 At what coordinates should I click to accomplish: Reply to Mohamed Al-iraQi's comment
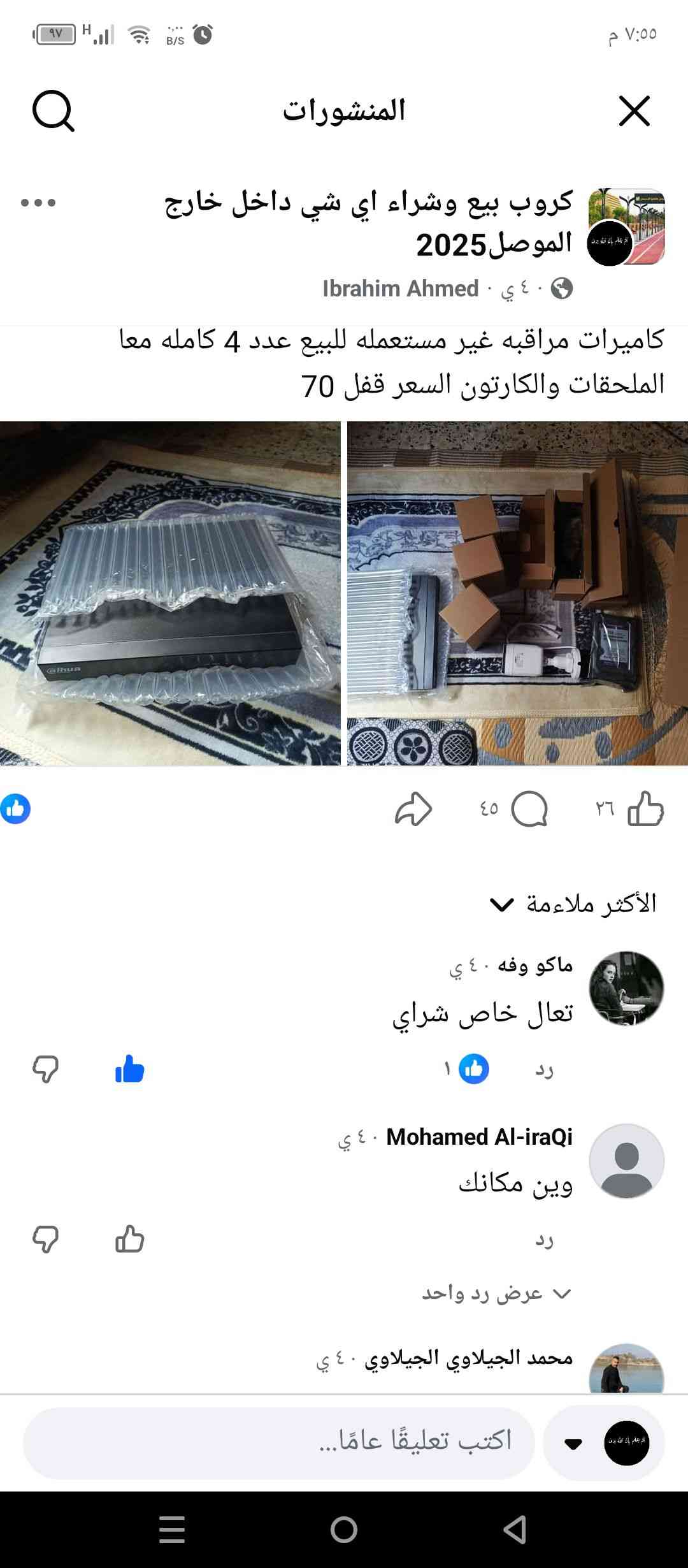(x=544, y=1240)
